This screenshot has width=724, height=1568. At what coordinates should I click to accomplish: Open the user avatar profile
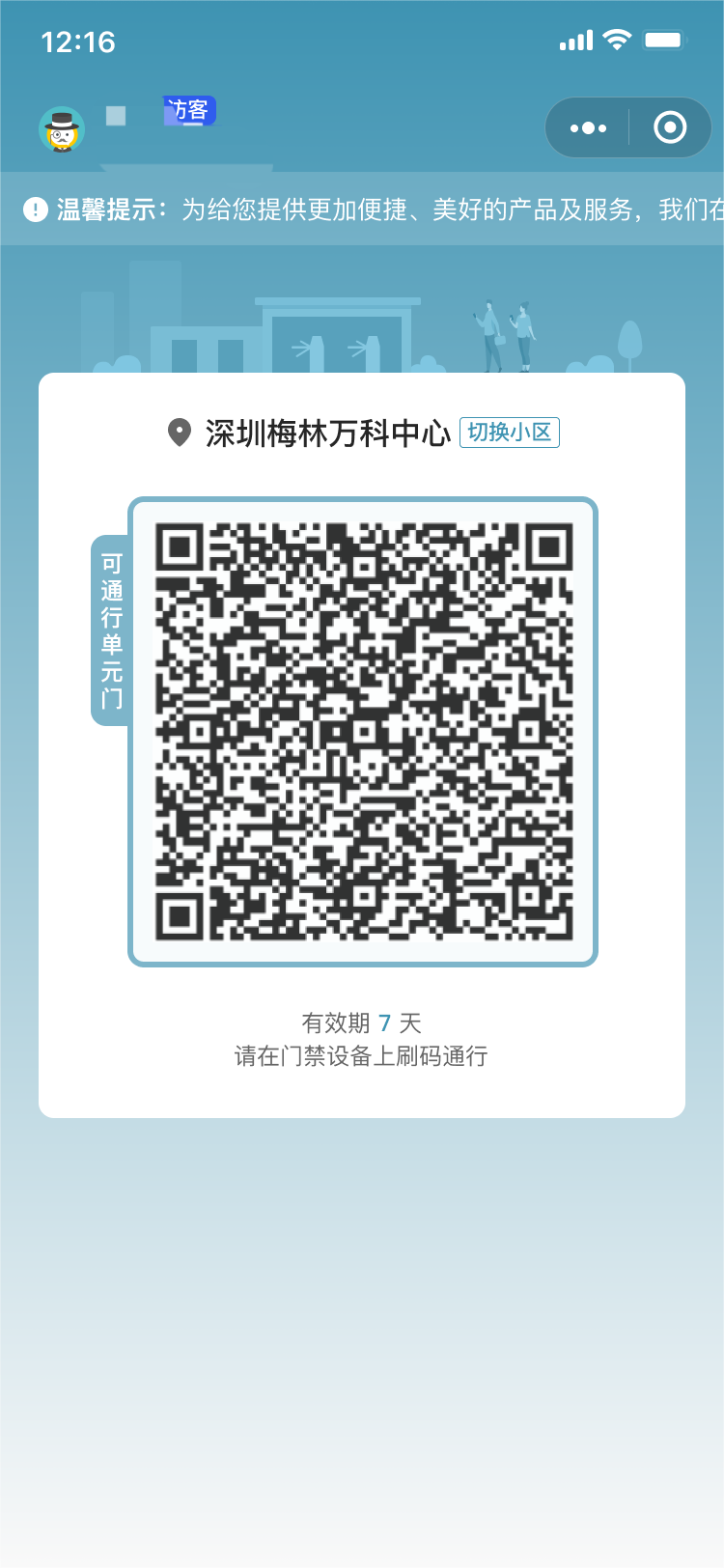[62, 129]
